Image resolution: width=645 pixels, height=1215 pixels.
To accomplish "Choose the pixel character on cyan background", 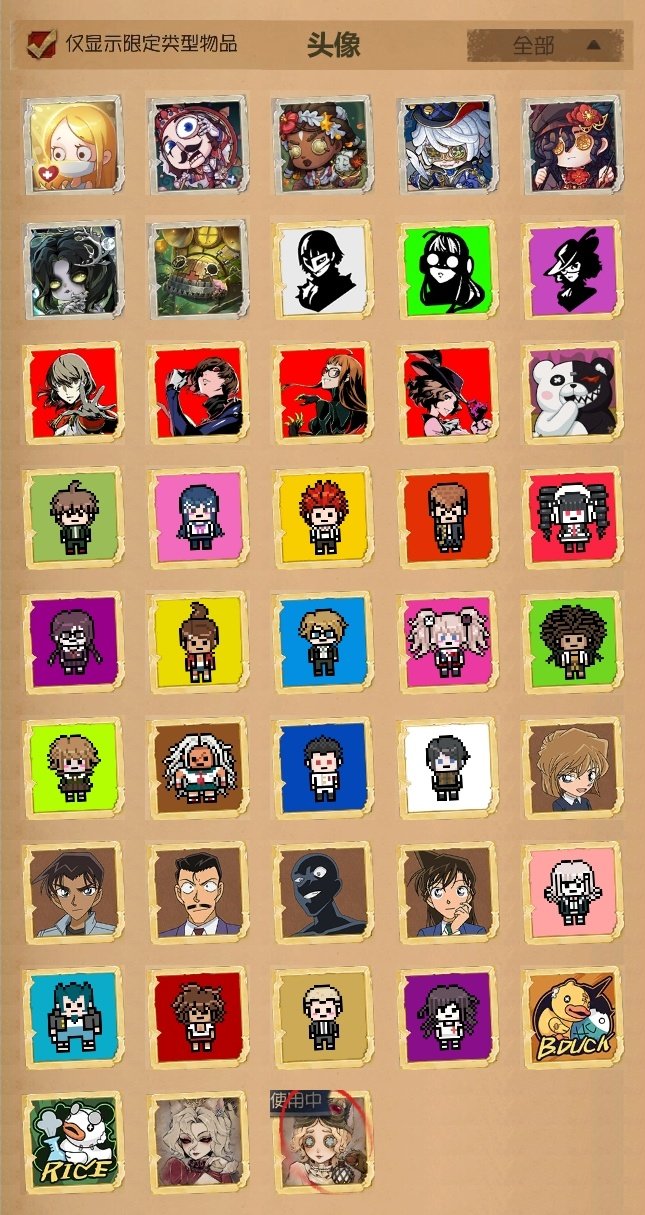I will [73, 1016].
